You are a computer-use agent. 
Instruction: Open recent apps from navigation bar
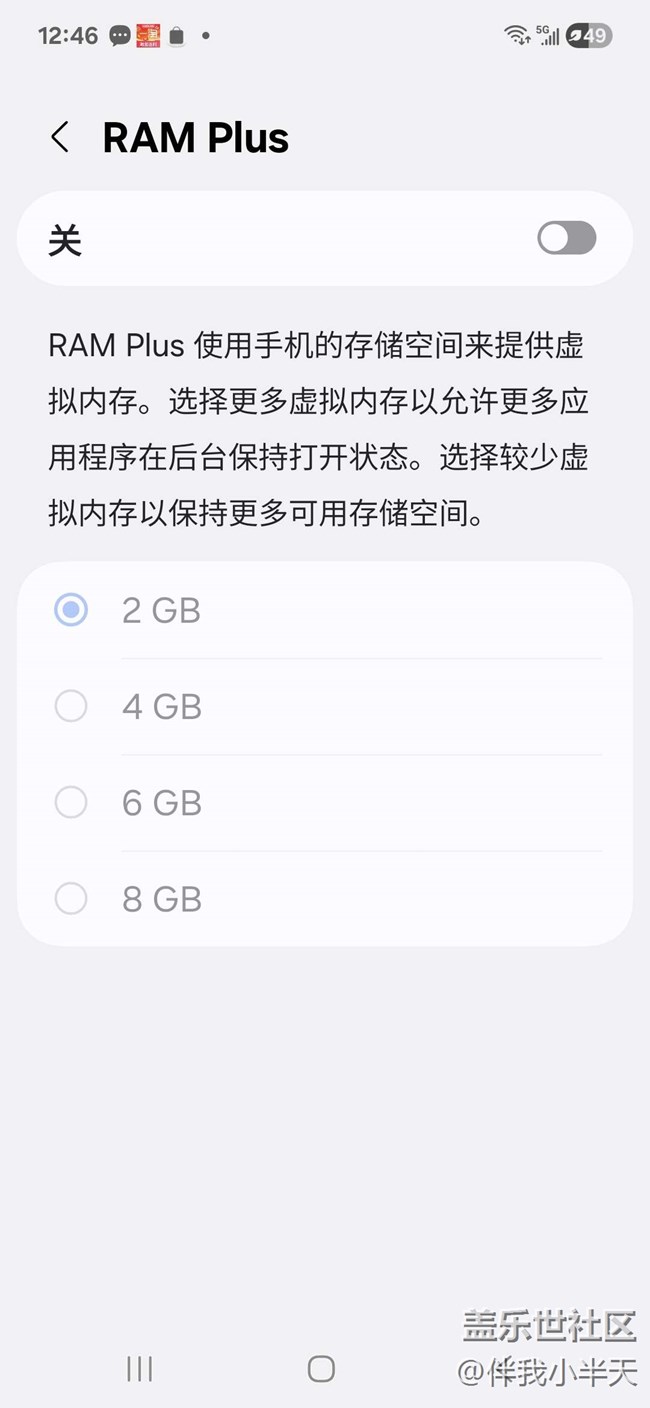[140, 1369]
